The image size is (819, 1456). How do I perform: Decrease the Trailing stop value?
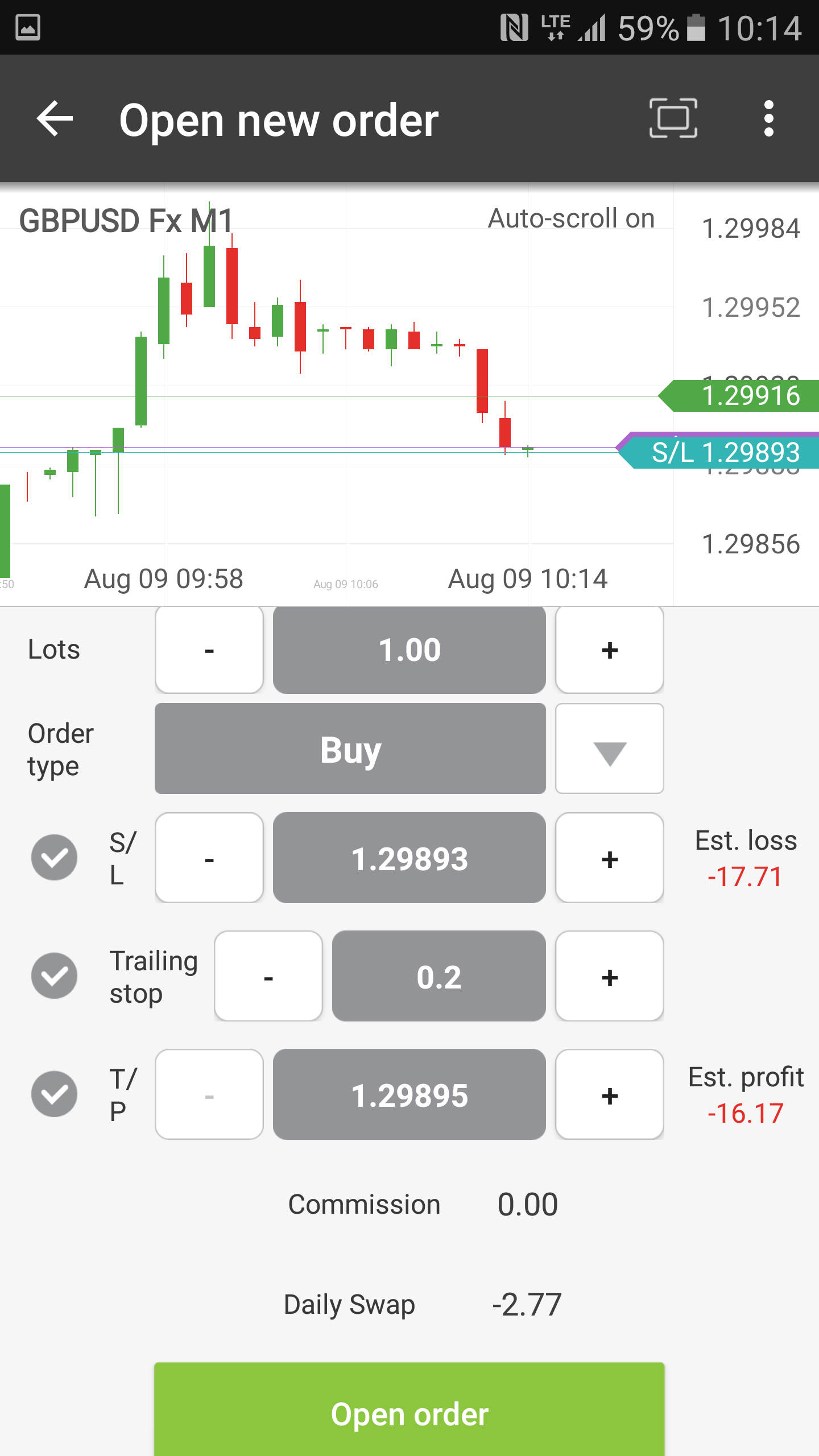[x=268, y=977]
